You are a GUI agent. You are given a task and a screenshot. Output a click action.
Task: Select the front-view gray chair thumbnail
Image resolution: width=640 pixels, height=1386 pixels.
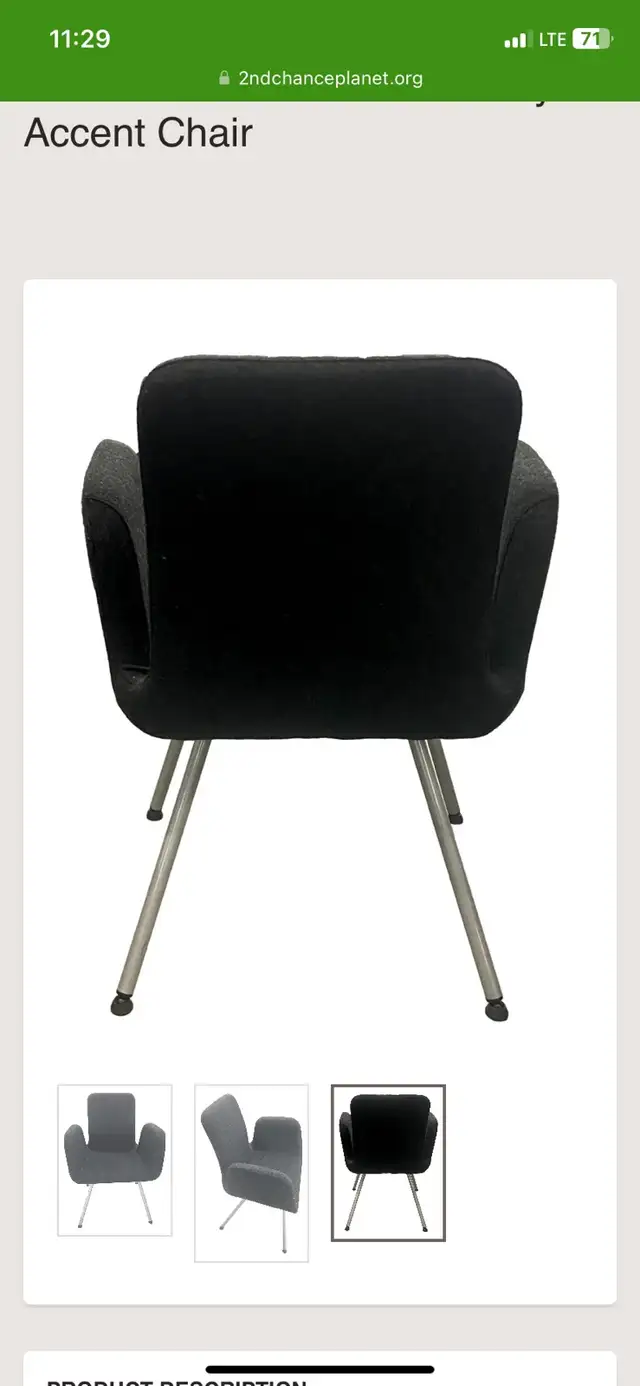(x=115, y=1160)
